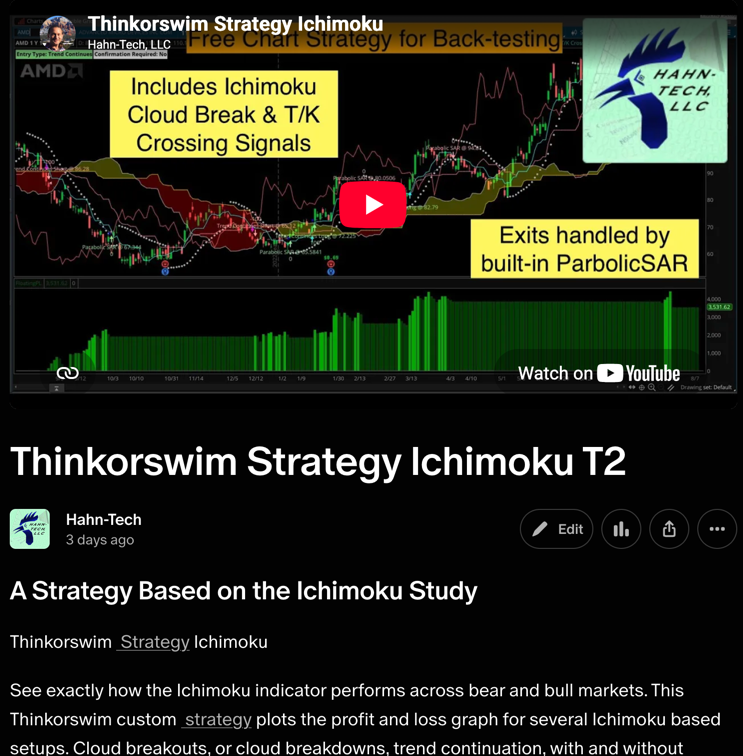
Task: Play the embedded YouTube video
Action: 372,204
